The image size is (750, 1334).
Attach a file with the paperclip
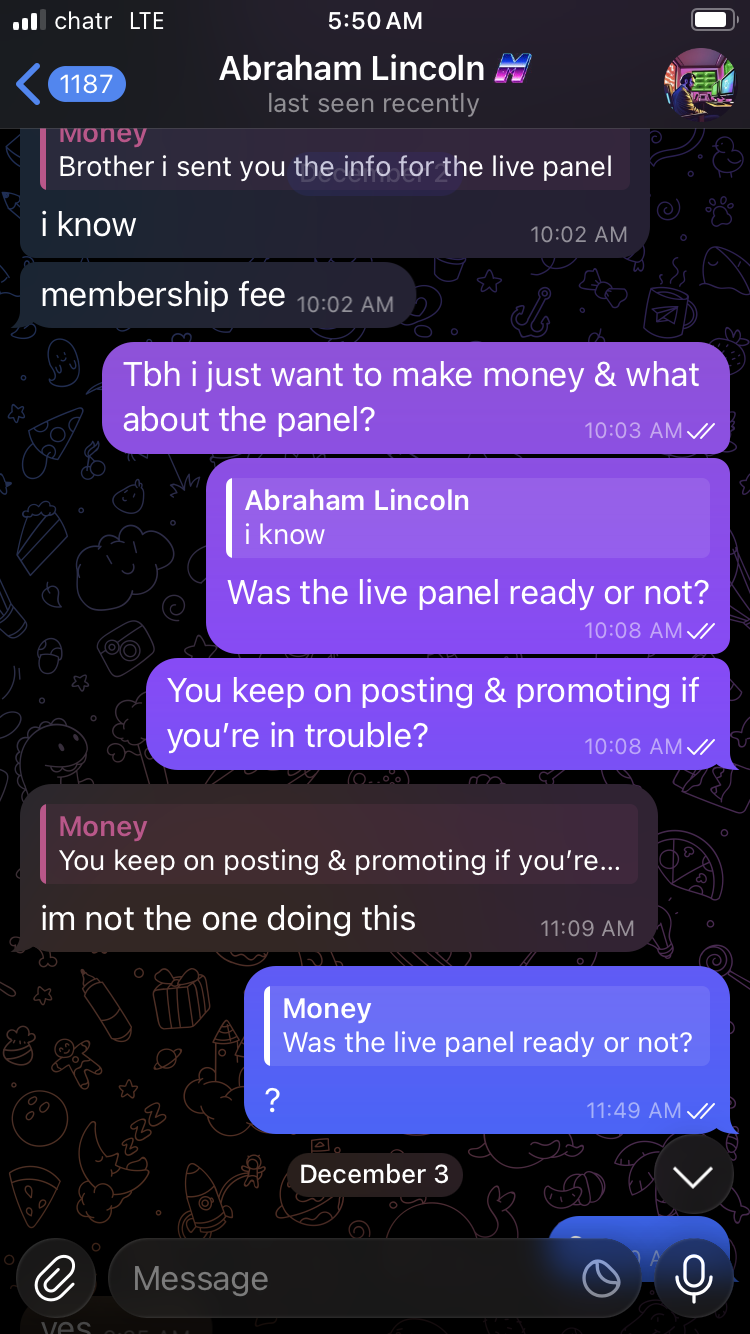56,1278
